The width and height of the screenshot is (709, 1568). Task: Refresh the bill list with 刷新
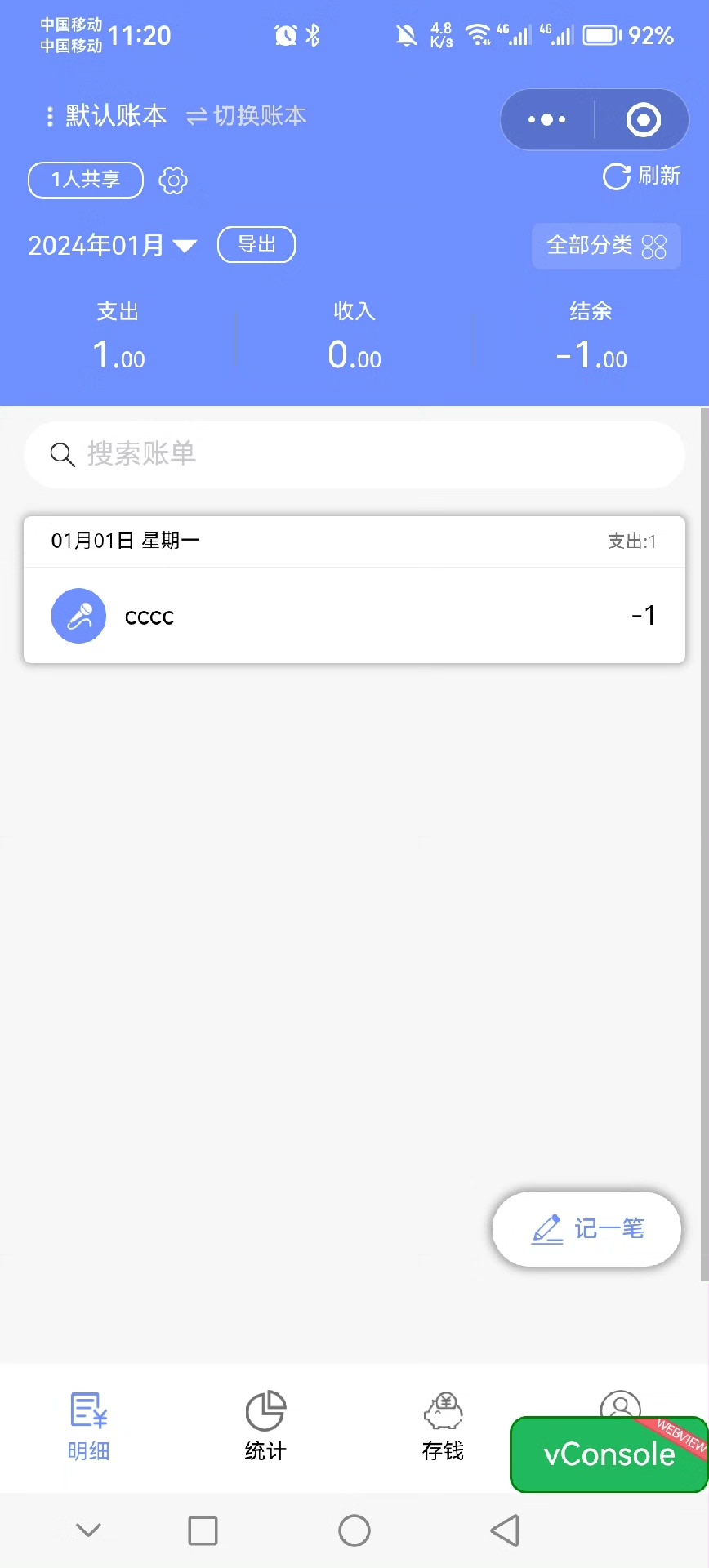[642, 176]
